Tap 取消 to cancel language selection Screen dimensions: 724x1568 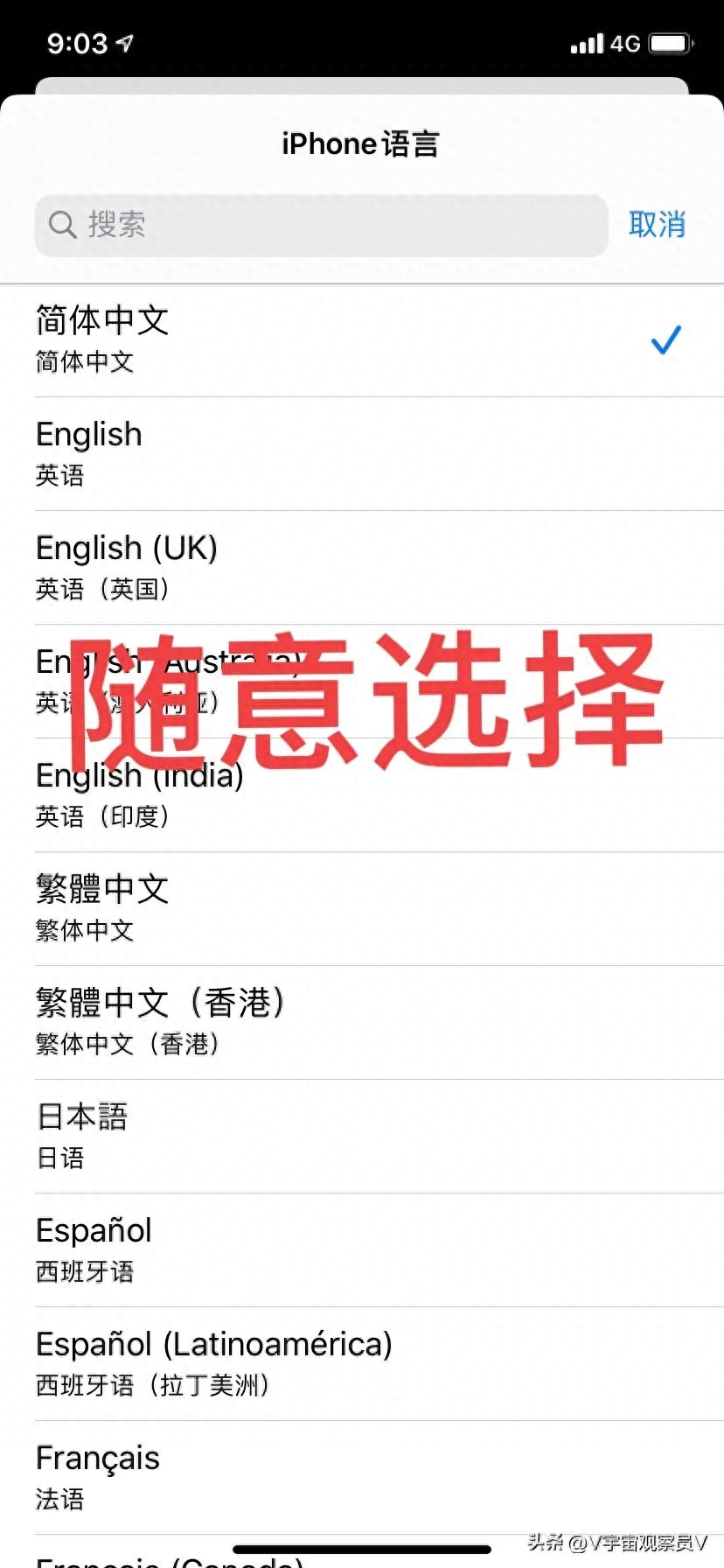click(657, 225)
